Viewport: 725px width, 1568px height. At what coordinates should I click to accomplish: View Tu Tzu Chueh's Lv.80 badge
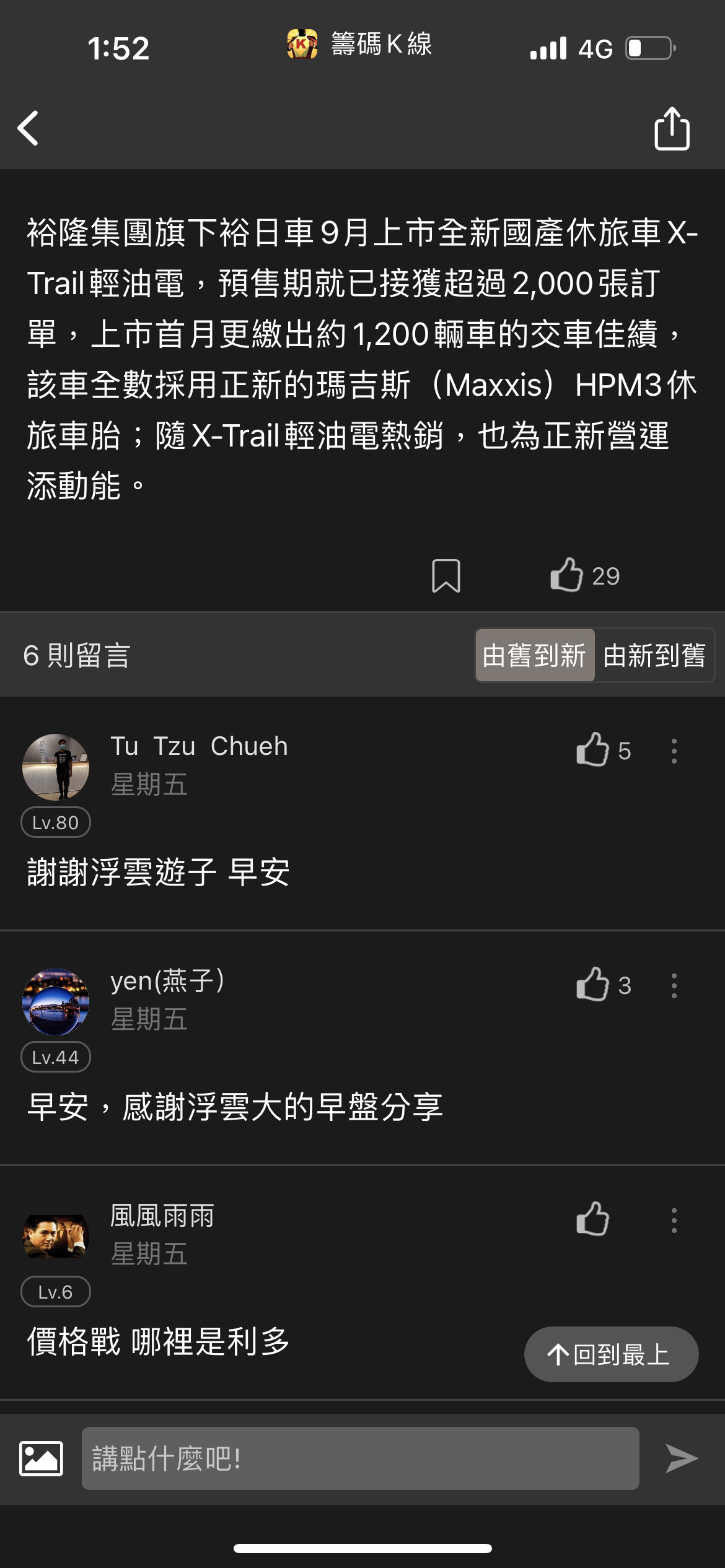click(x=56, y=822)
